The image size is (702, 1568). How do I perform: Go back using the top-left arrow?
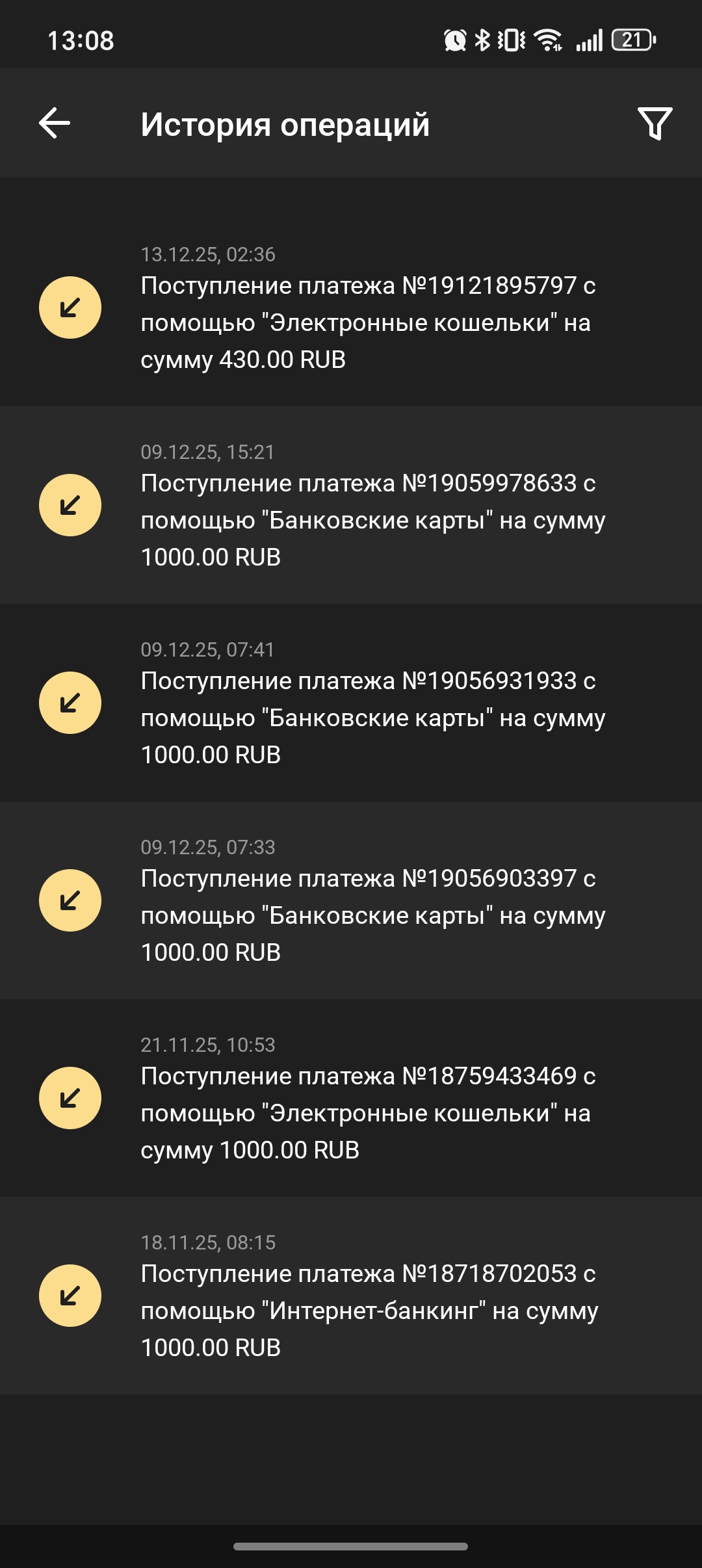coord(55,124)
